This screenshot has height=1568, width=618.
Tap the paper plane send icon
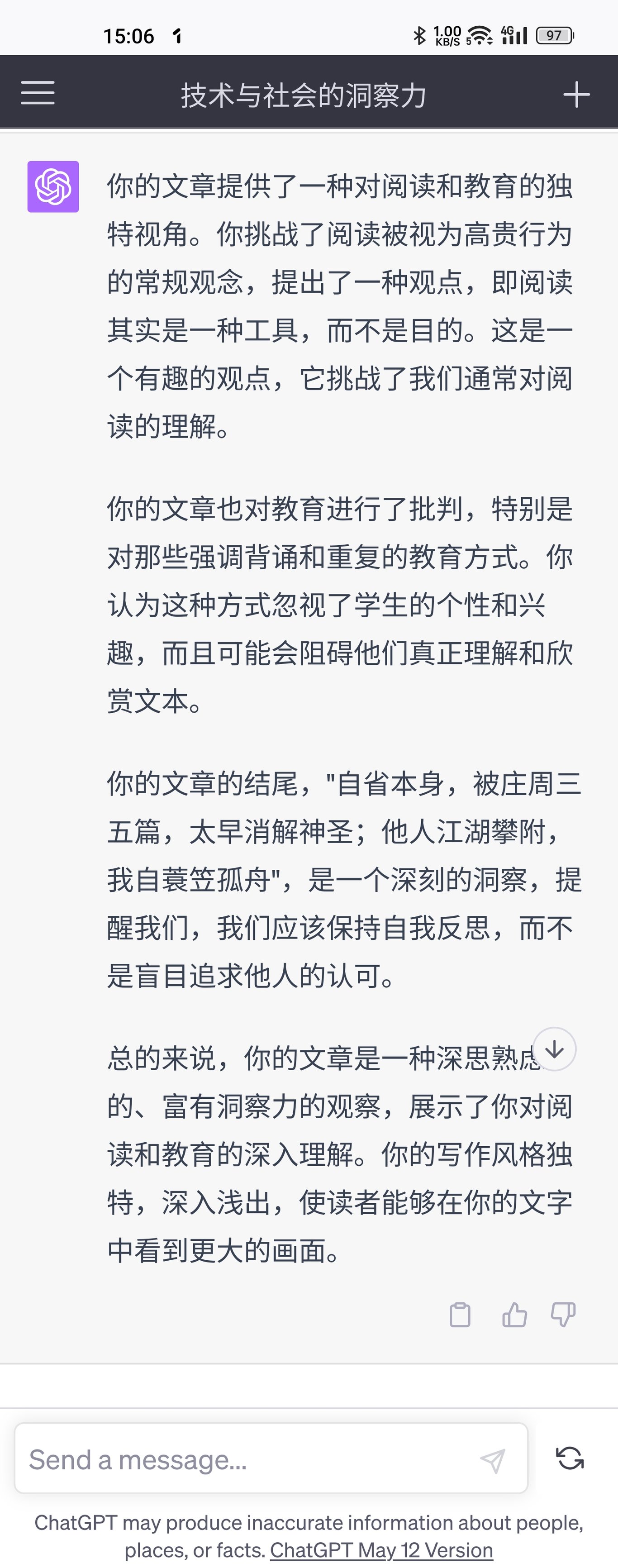point(493,1460)
